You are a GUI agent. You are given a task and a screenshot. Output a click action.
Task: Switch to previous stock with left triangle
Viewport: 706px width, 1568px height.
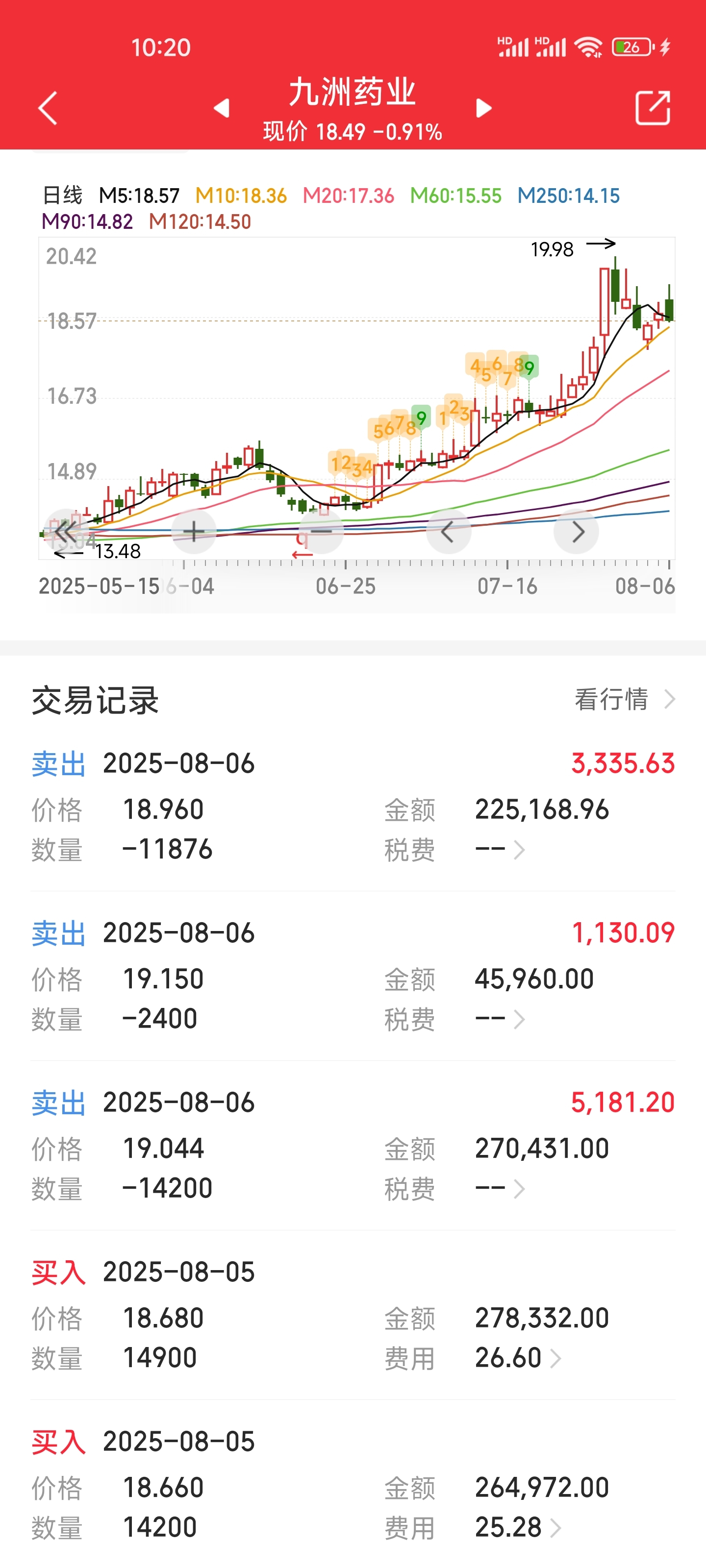pyautogui.click(x=222, y=108)
